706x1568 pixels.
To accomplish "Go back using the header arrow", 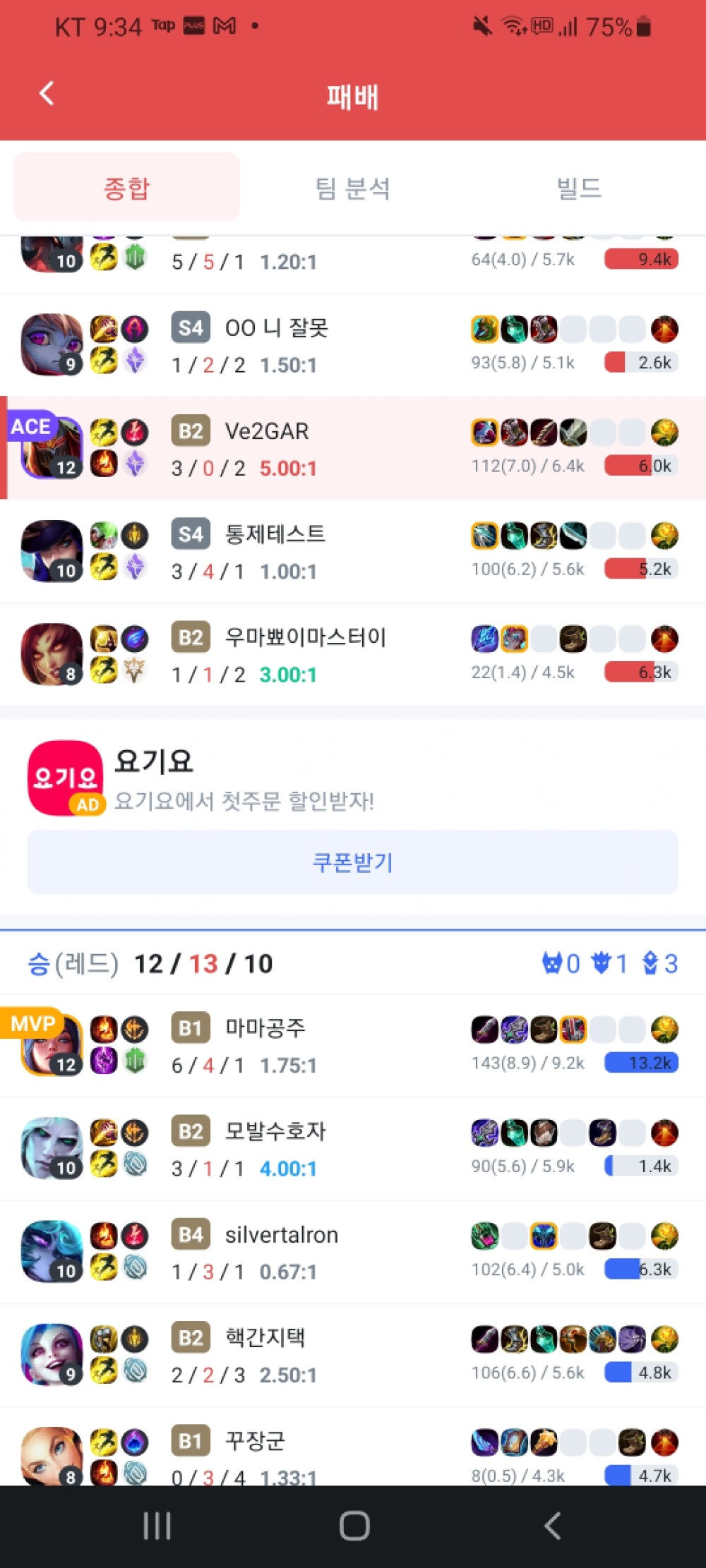I will click(x=47, y=93).
